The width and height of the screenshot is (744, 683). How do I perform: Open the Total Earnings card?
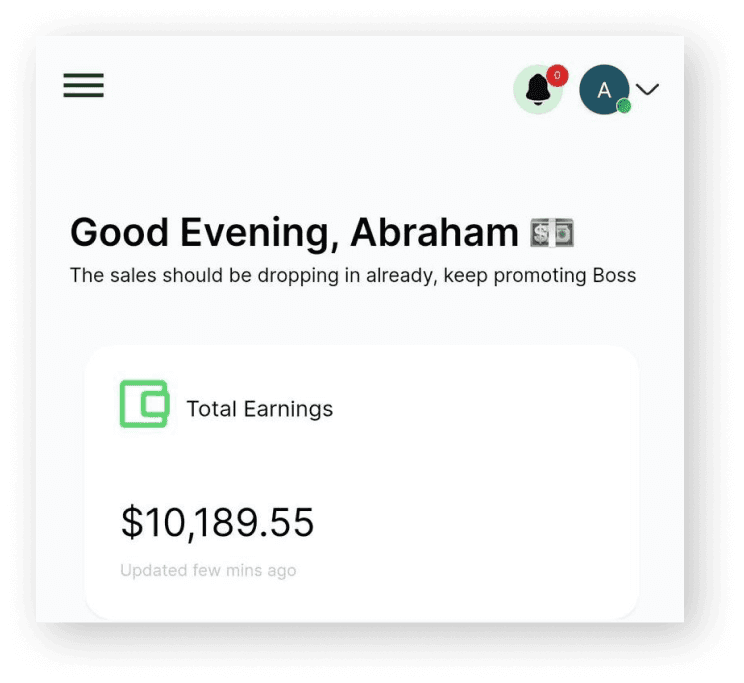(362, 483)
